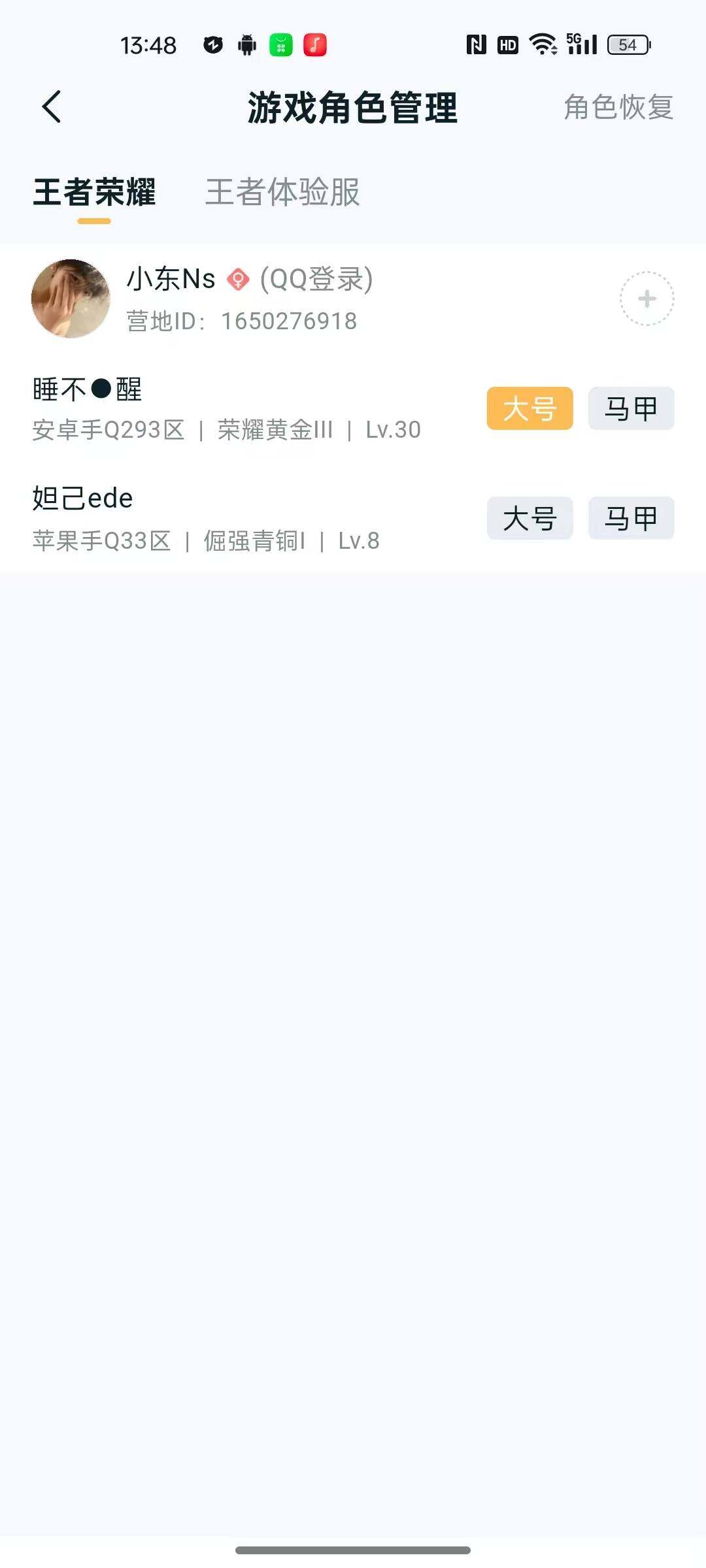Tap the plus icon to add a role

pos(646,297)
